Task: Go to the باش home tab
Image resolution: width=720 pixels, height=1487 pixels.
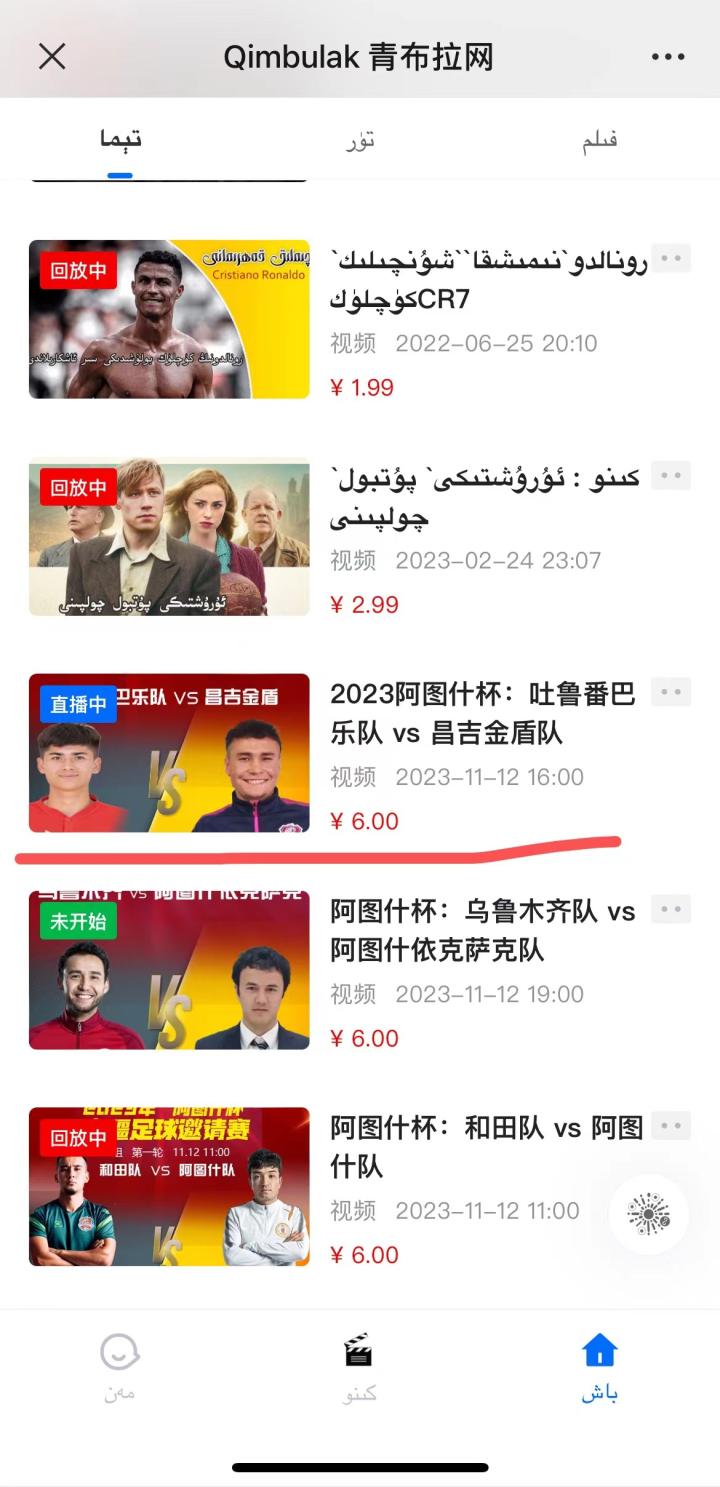Action: pos(599,1368)
